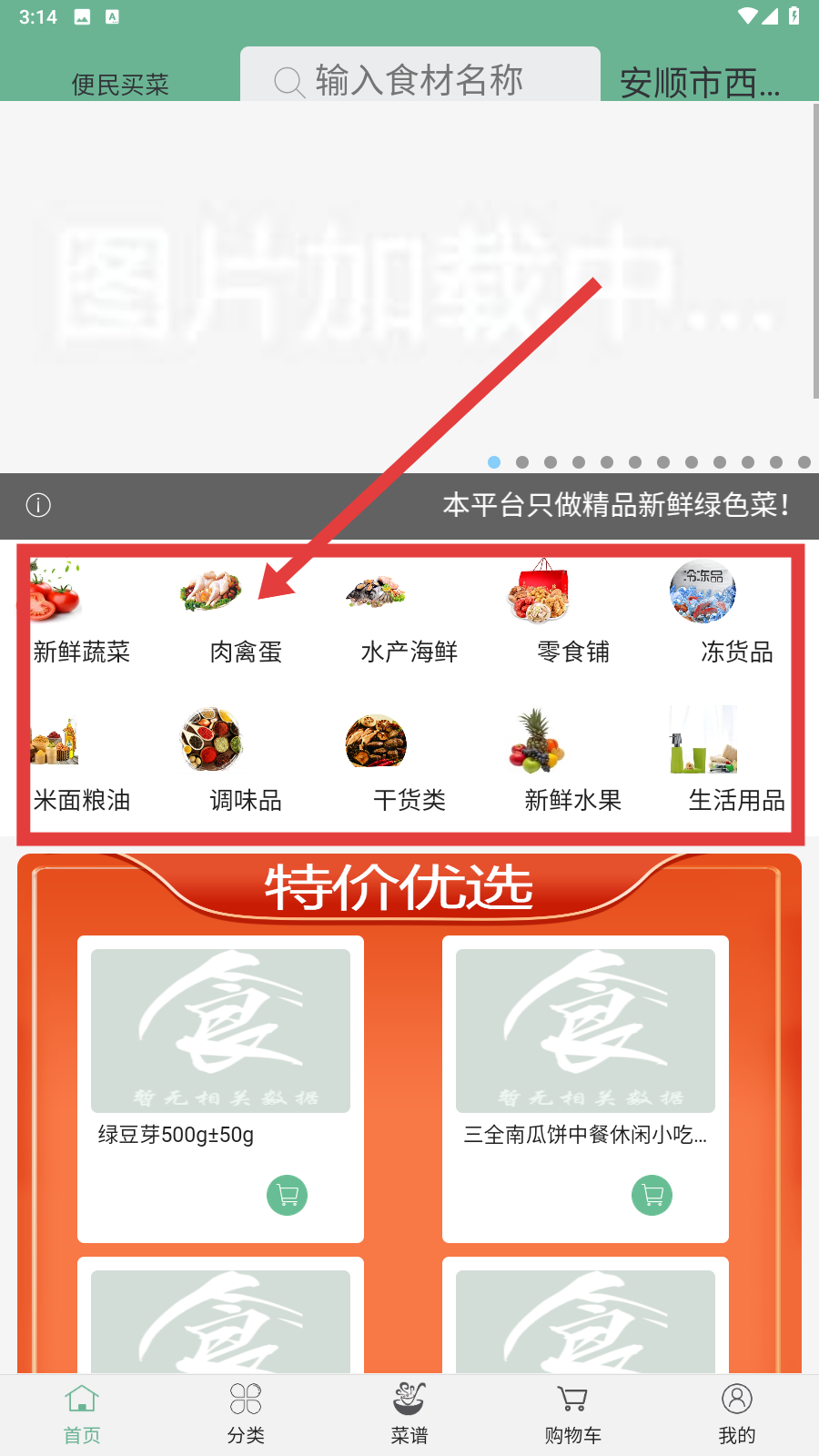Open the 干货类 category
Screen dimensions: 819x1456
point(408,760)
